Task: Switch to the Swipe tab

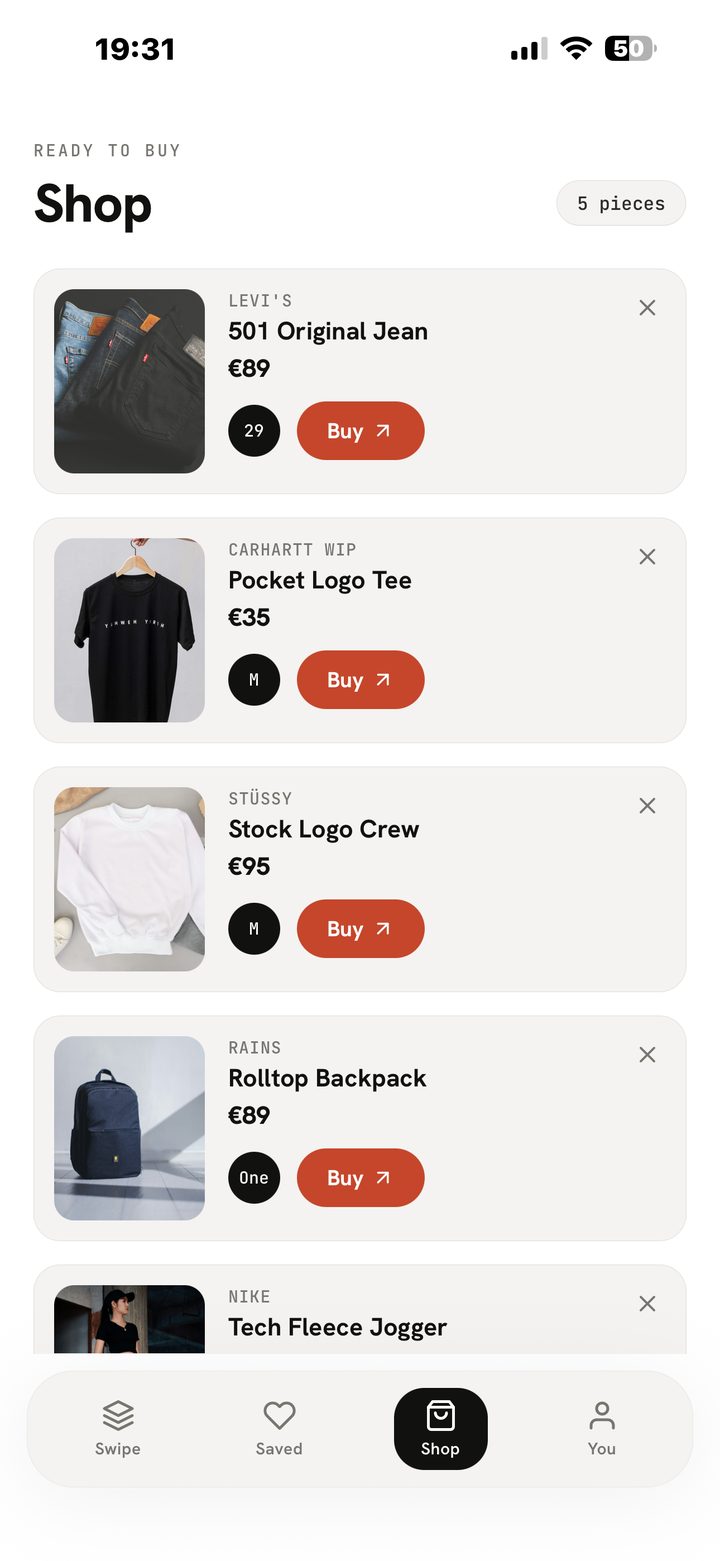Action: [118, 1429]
